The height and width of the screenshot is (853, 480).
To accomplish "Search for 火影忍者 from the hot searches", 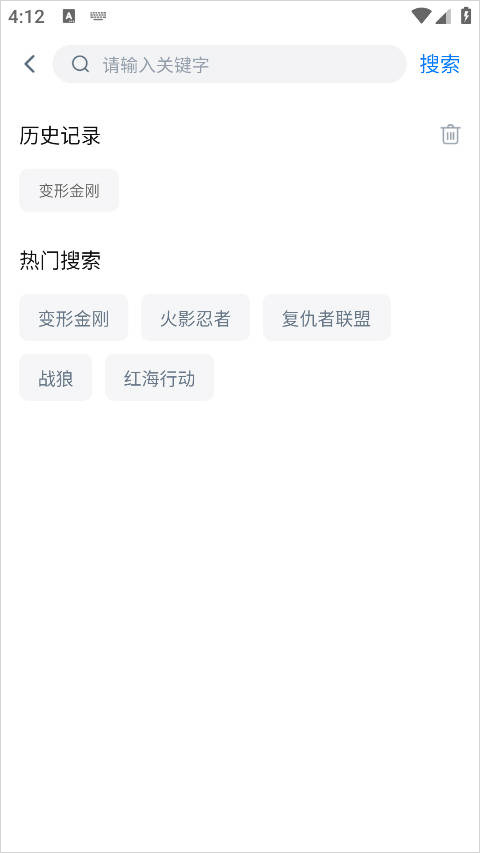I will (195, 318).
